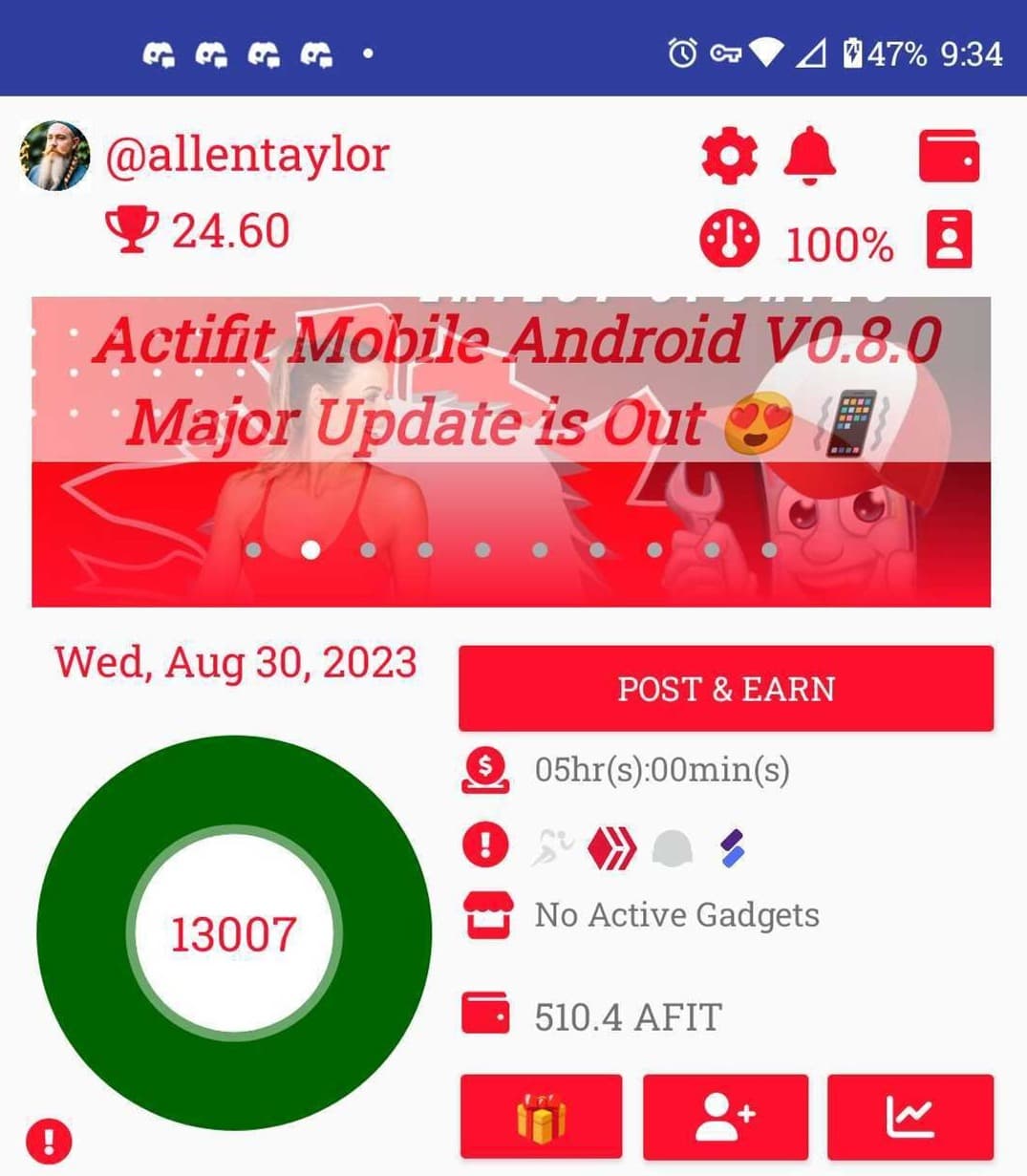The height and width of the screenshot is (1176, 1027).
Task: Open @allentaylor profile avatar
Action: point(54,157)
